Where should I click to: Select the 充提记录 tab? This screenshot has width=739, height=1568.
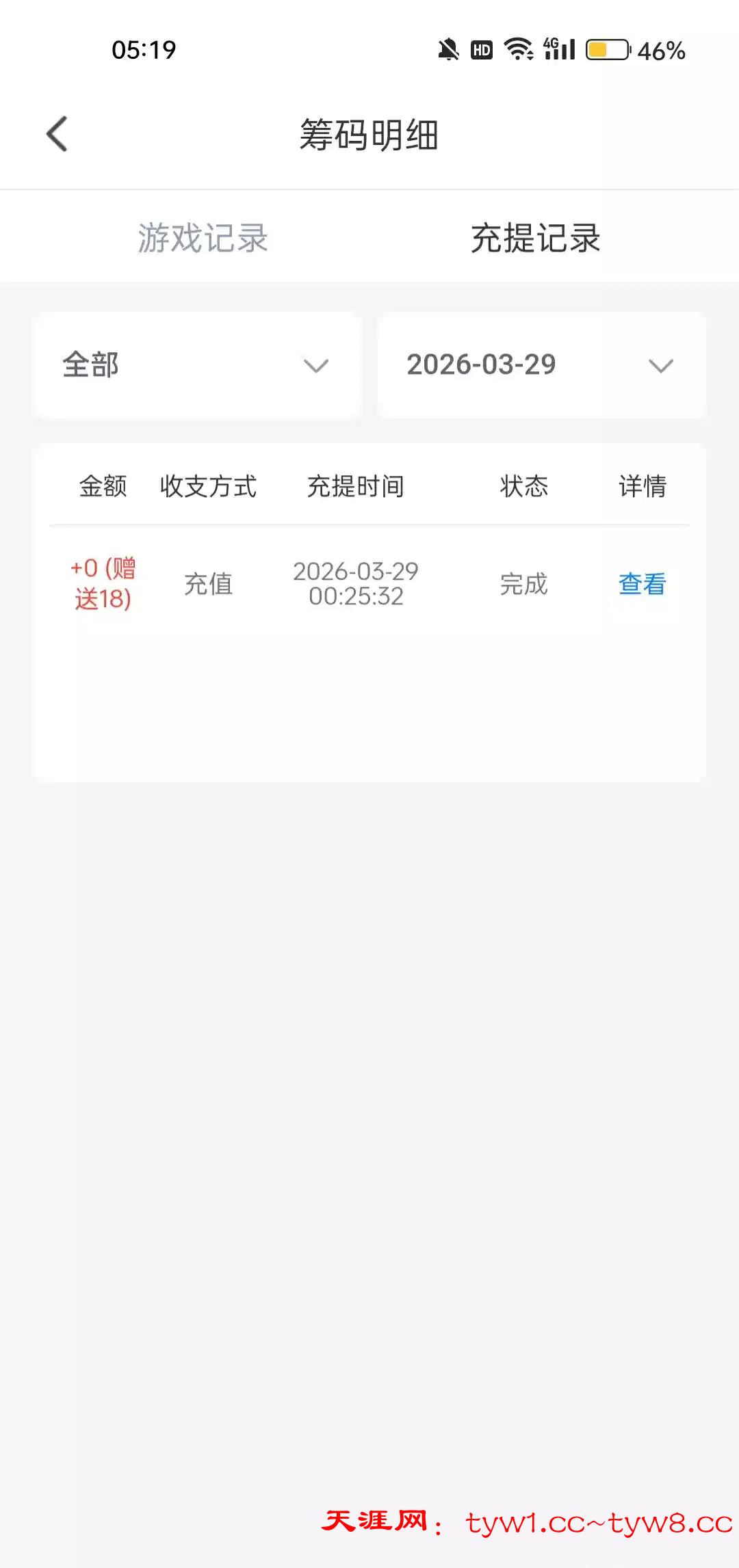(x=535, y=238)
